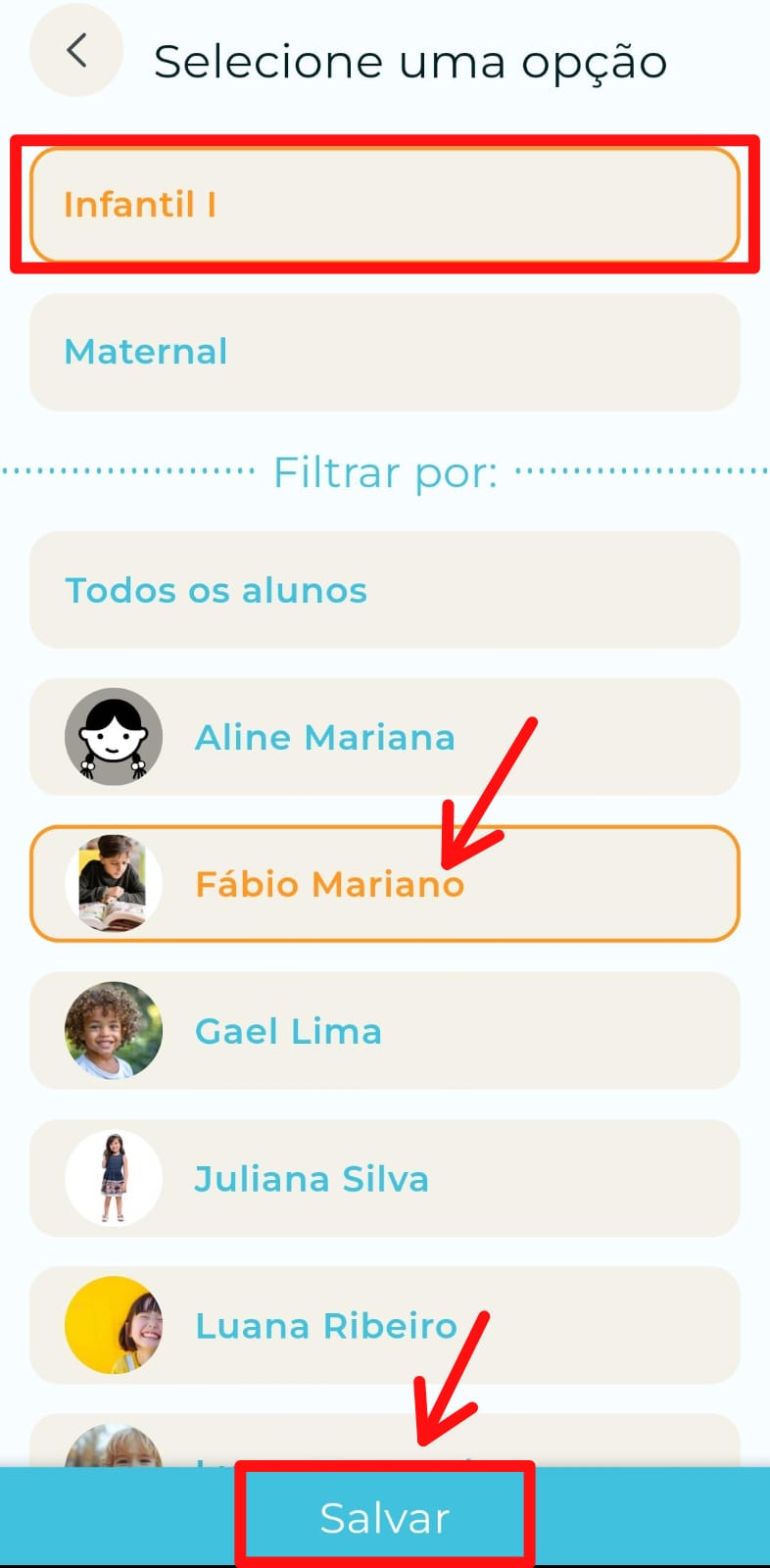Go back using the arrow icon
770x1568 pixels.
click(x=76, y=51)
